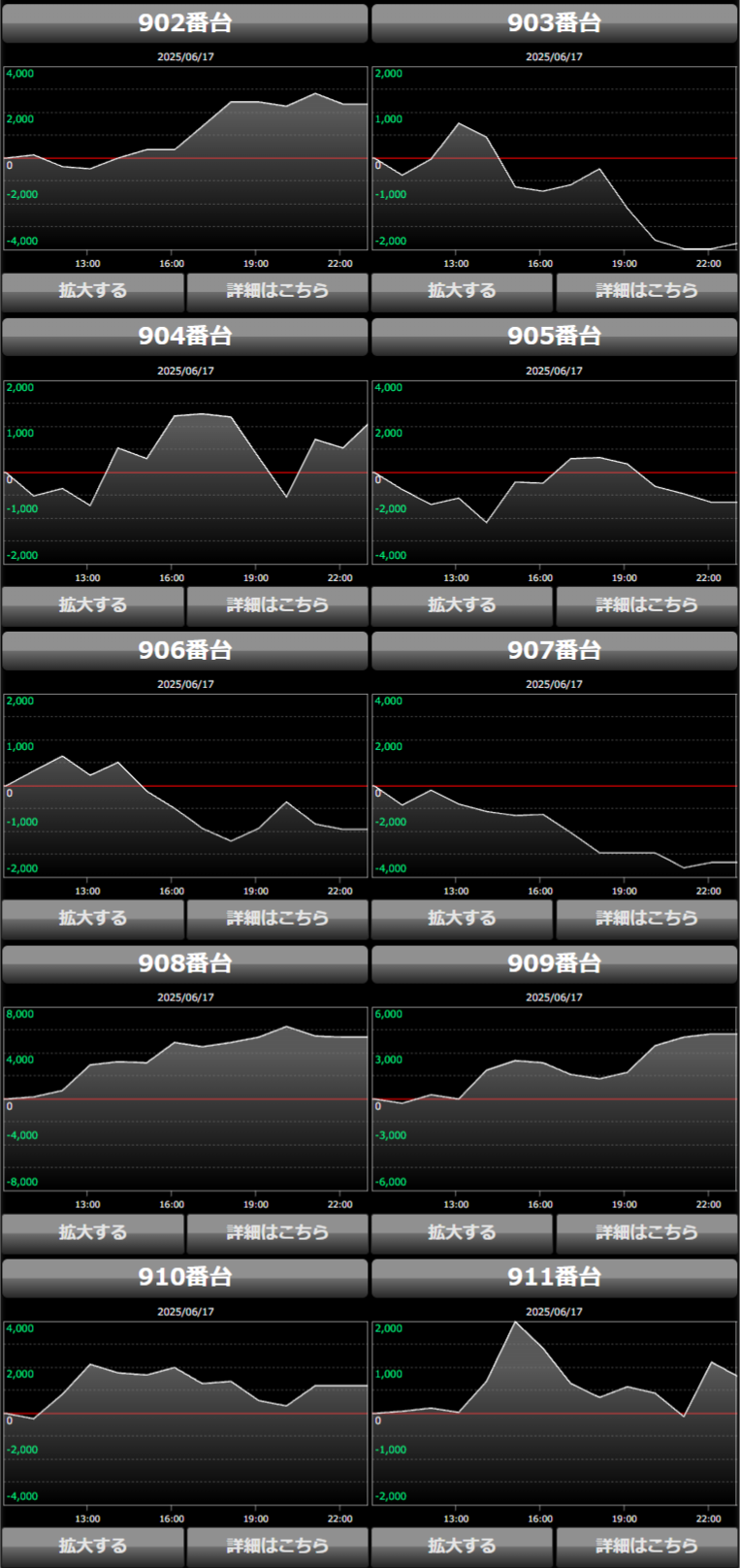Enlarge the graph for machine 902

(93, 290)
